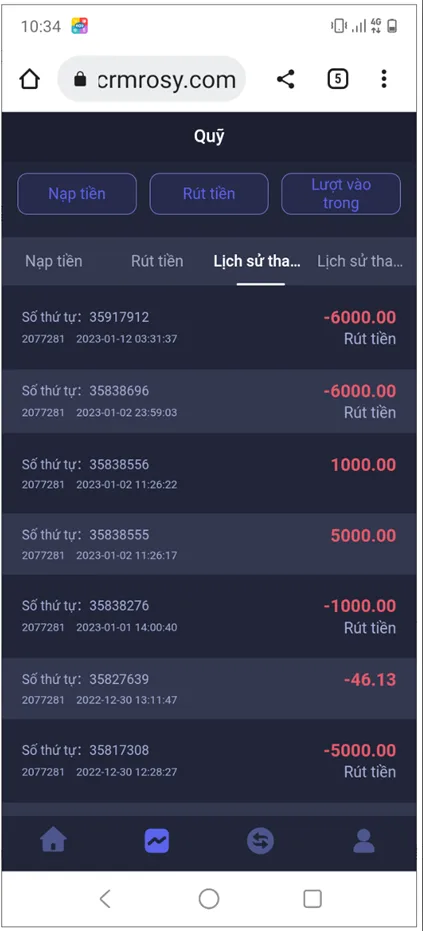Screen dimensions: 423x931
Task: Tap the crmrosy.com address bar
Action: [x=151, y=79]
